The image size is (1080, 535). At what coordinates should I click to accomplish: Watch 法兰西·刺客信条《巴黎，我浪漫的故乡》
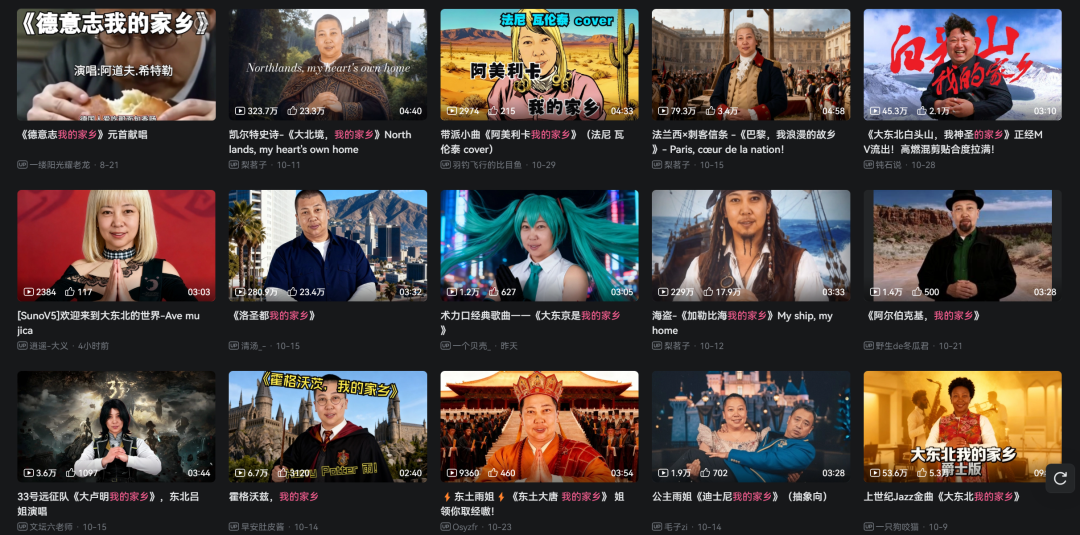(x=751, y=65)
